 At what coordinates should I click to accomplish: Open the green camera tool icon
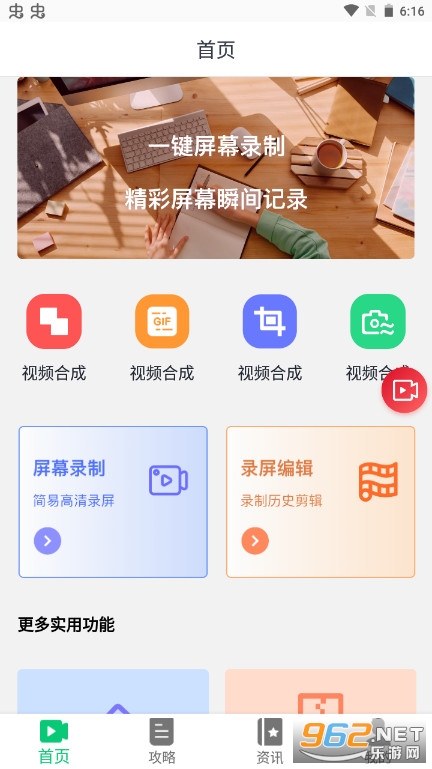378,321
